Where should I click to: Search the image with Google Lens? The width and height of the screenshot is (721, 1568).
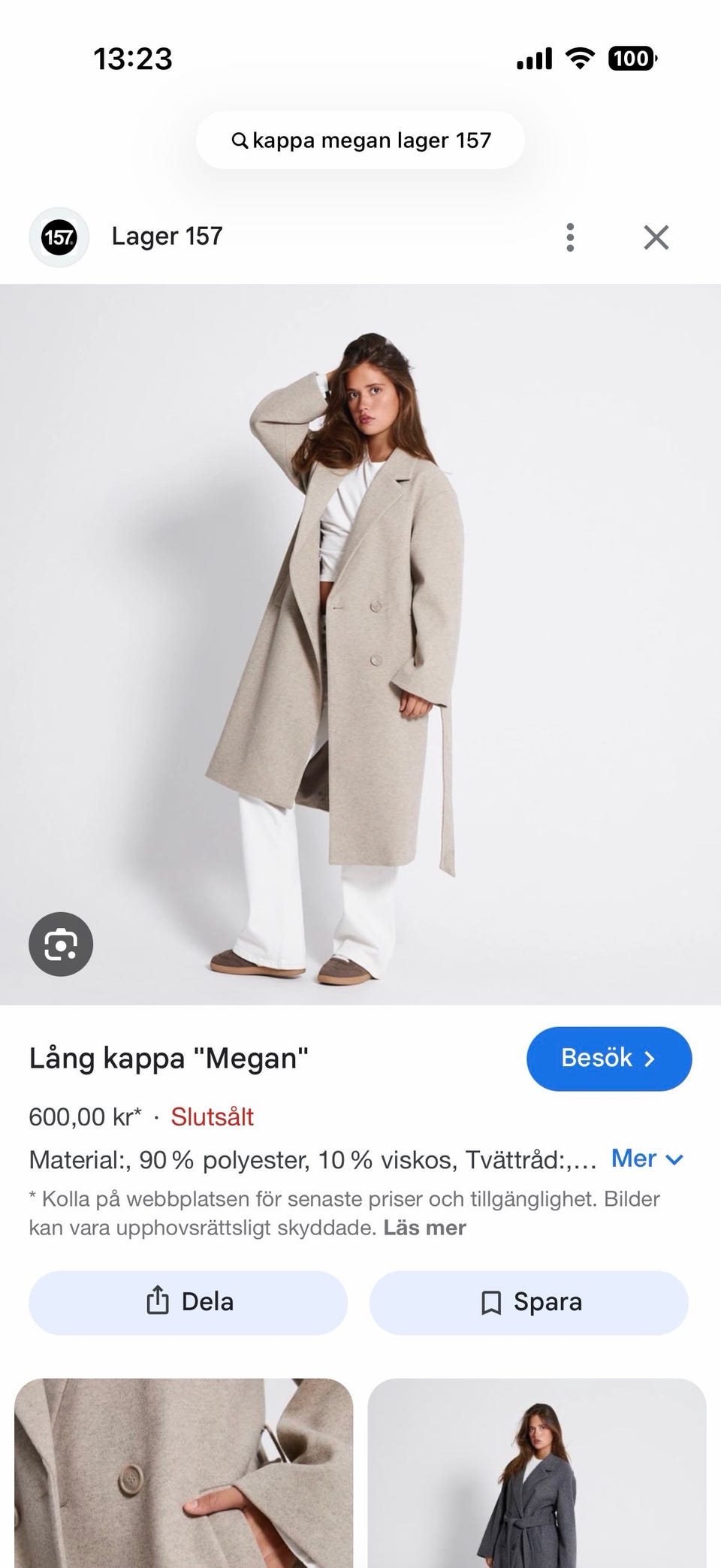[x=61, y=944]
